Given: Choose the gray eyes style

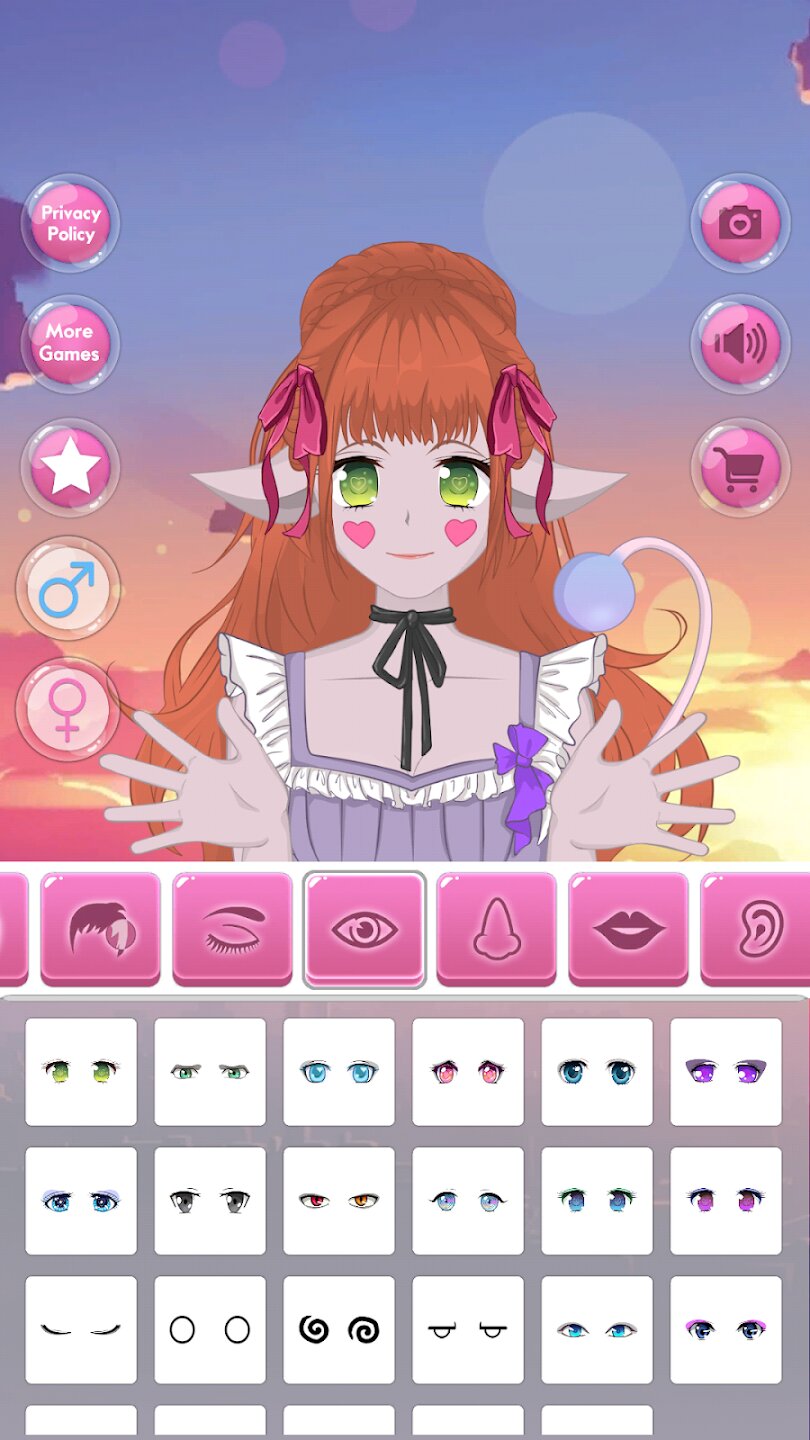Looking at the screenshot, I should tap(210, 1200).
